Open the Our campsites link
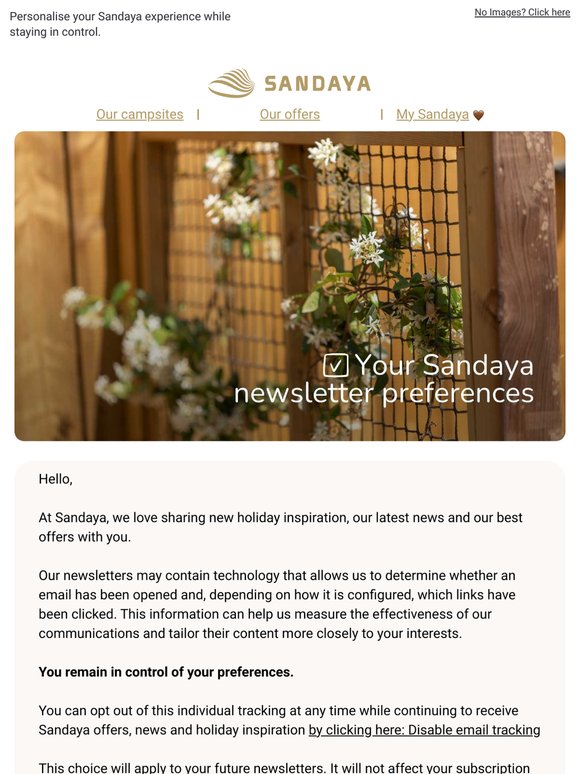Viewport: 580px width, 774px height. coord(140,115)
